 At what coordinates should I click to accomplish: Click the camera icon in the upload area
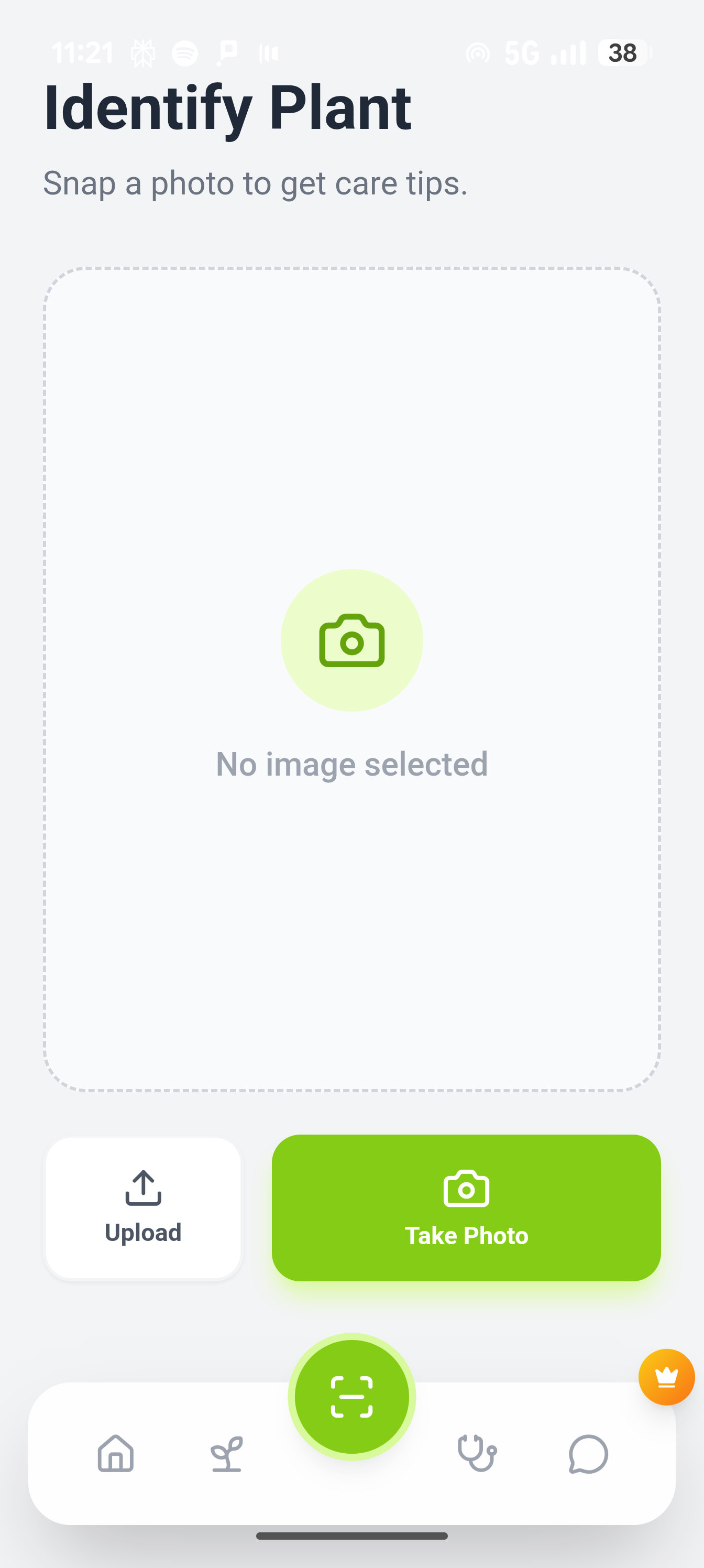351,641
